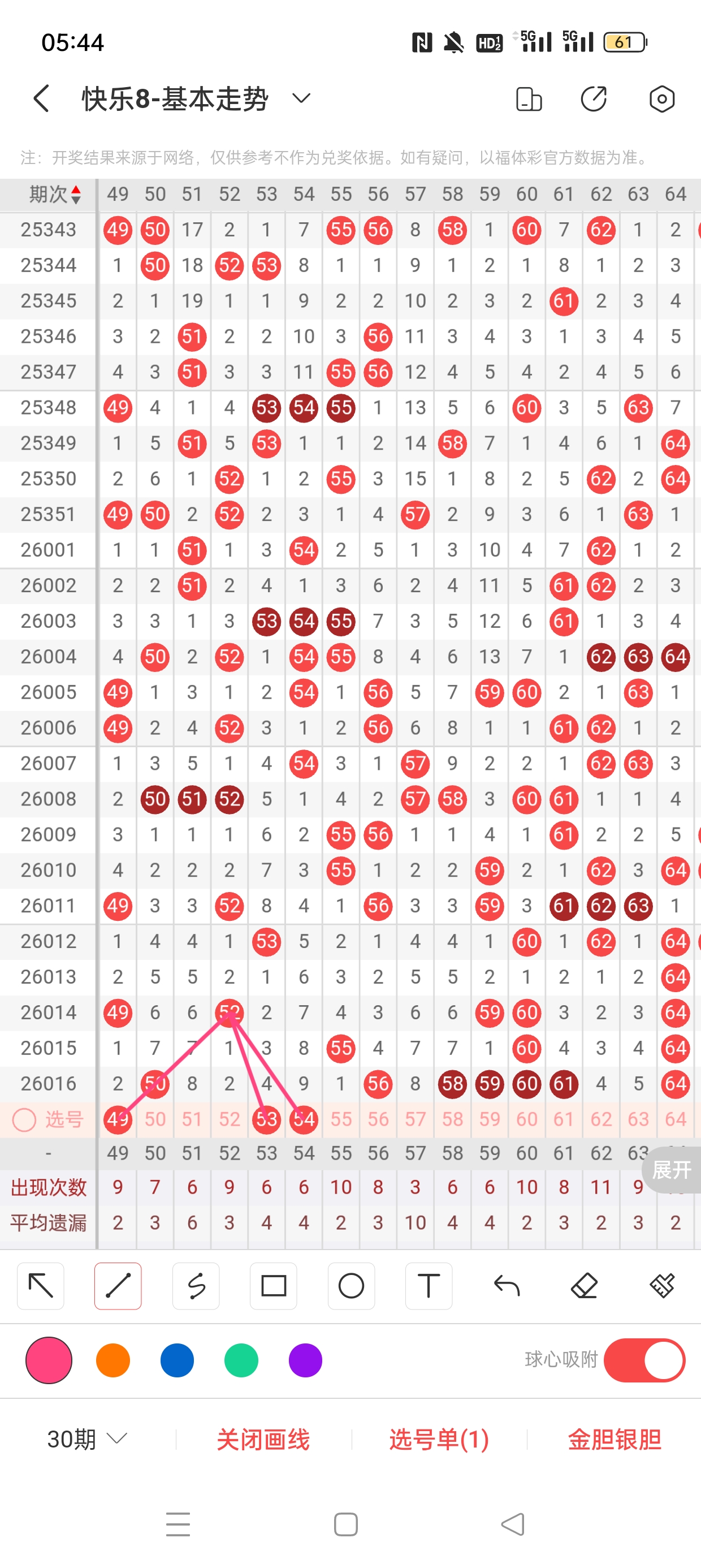Undo the last drawn line
This screenshot has width=701, height=1568.
tap(507, 1286)
